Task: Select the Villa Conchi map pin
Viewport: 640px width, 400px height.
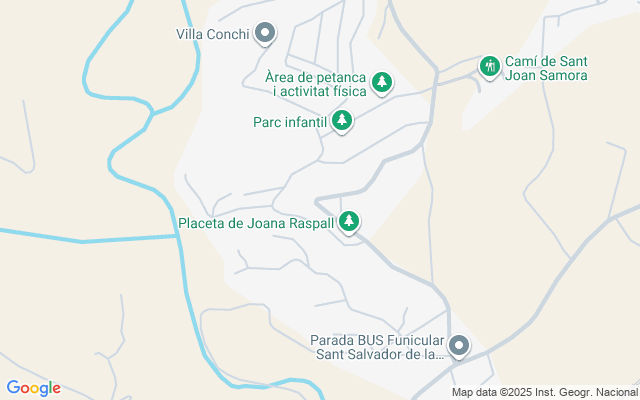Action: click(x=265, y=34)
